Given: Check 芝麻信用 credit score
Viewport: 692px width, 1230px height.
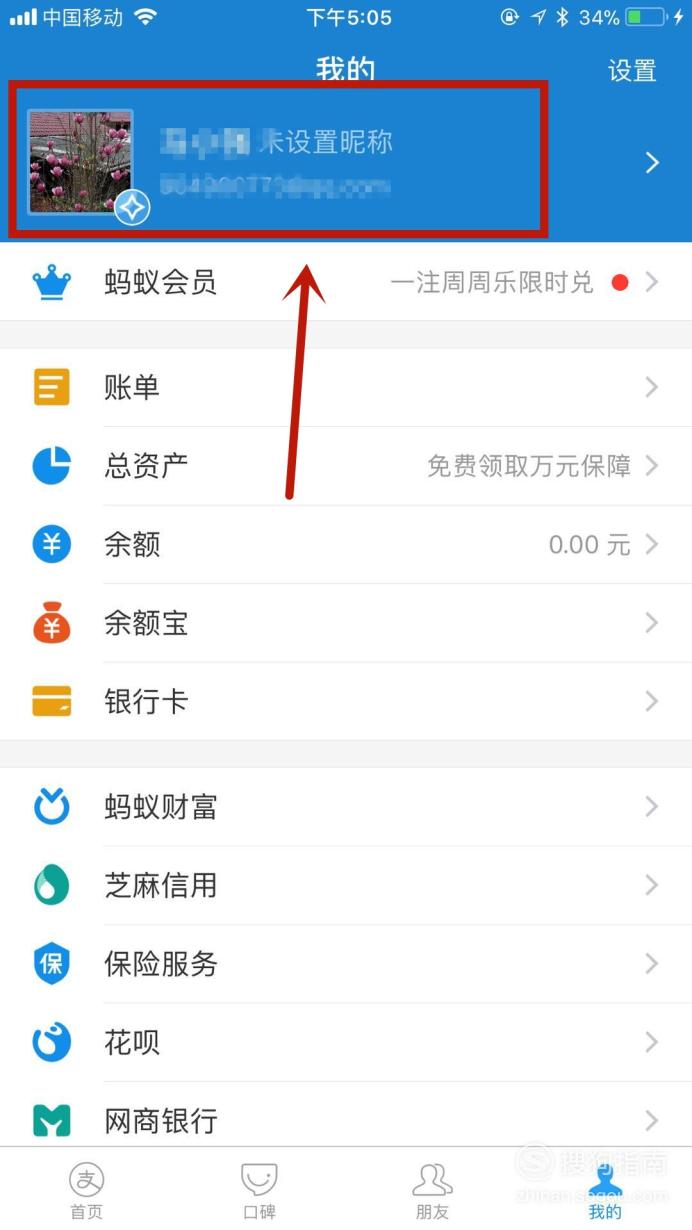Looking at the screenshot, I should (x=346, y=886).
